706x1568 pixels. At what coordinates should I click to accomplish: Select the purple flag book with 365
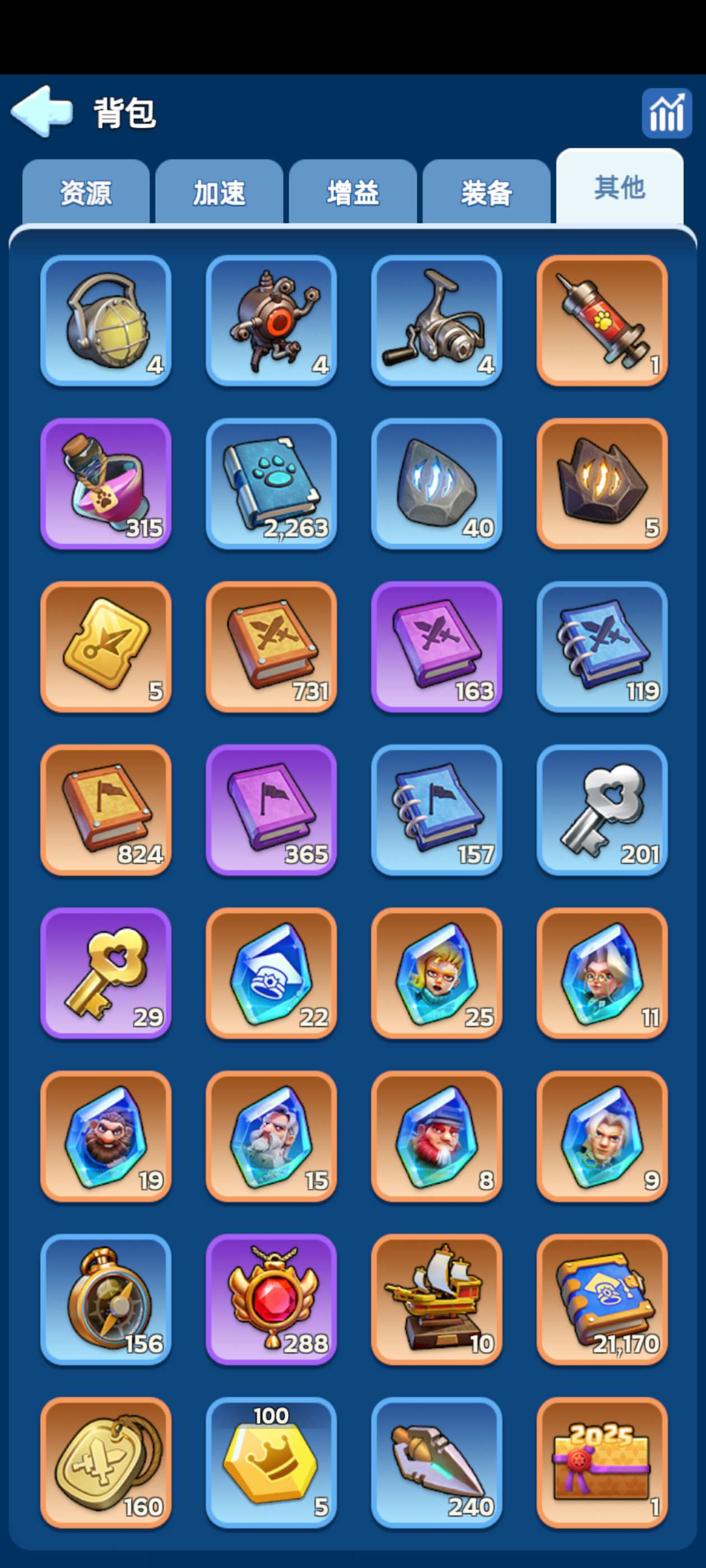(x=271, y=810)
